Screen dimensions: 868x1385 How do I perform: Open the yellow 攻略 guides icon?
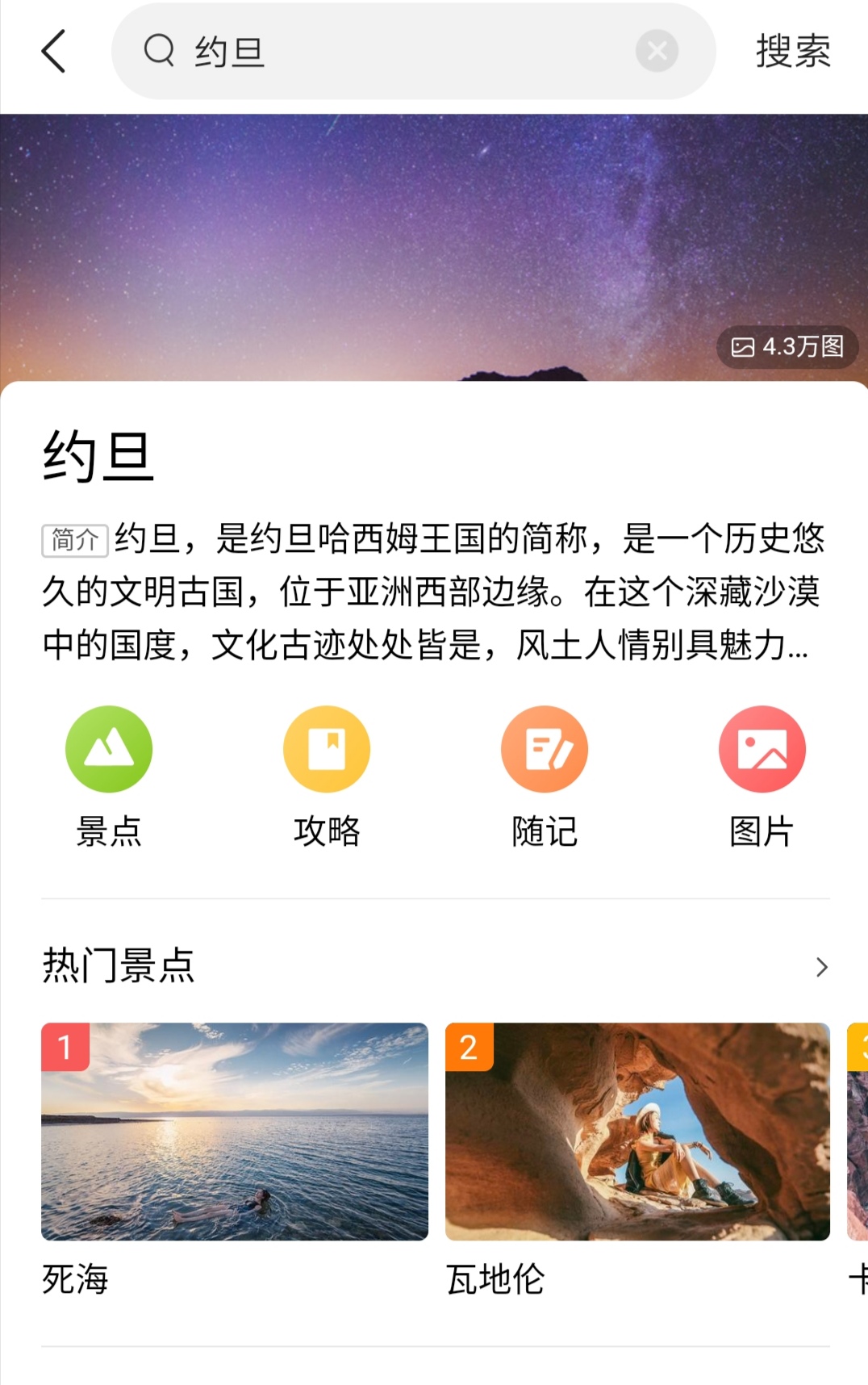coord(326,748)
